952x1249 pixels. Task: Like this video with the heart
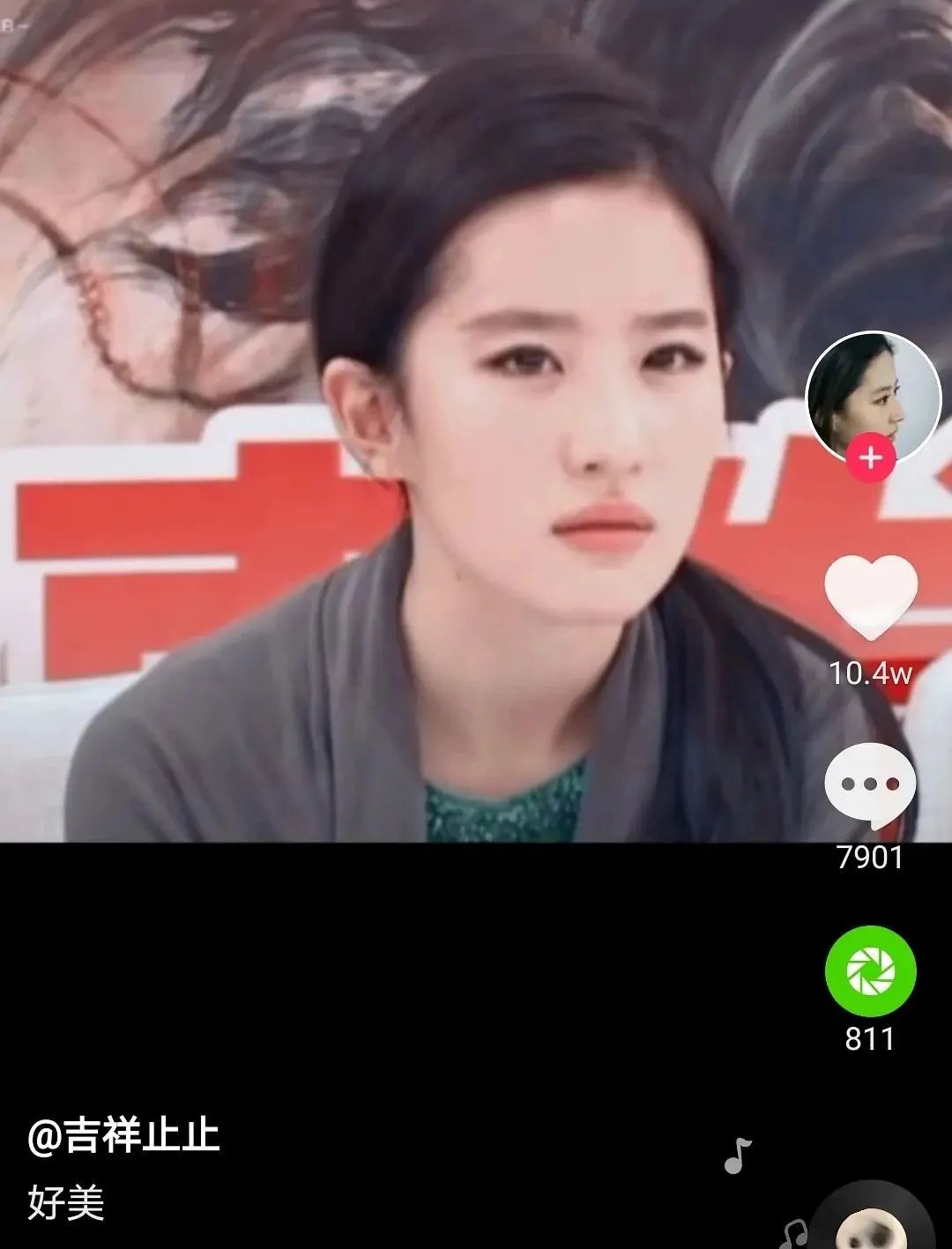click(871, 597)
